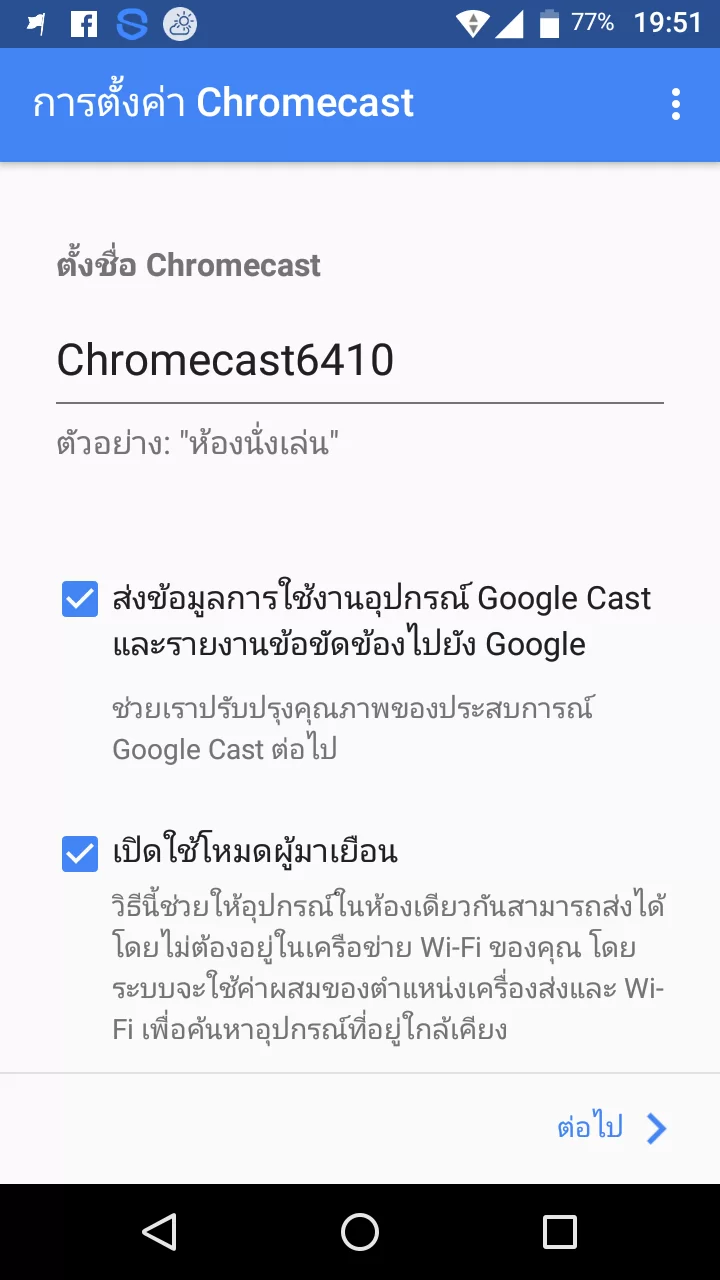Uncheck the guest mode (โหมดผู้มาเยือน) checkbox

80,854
